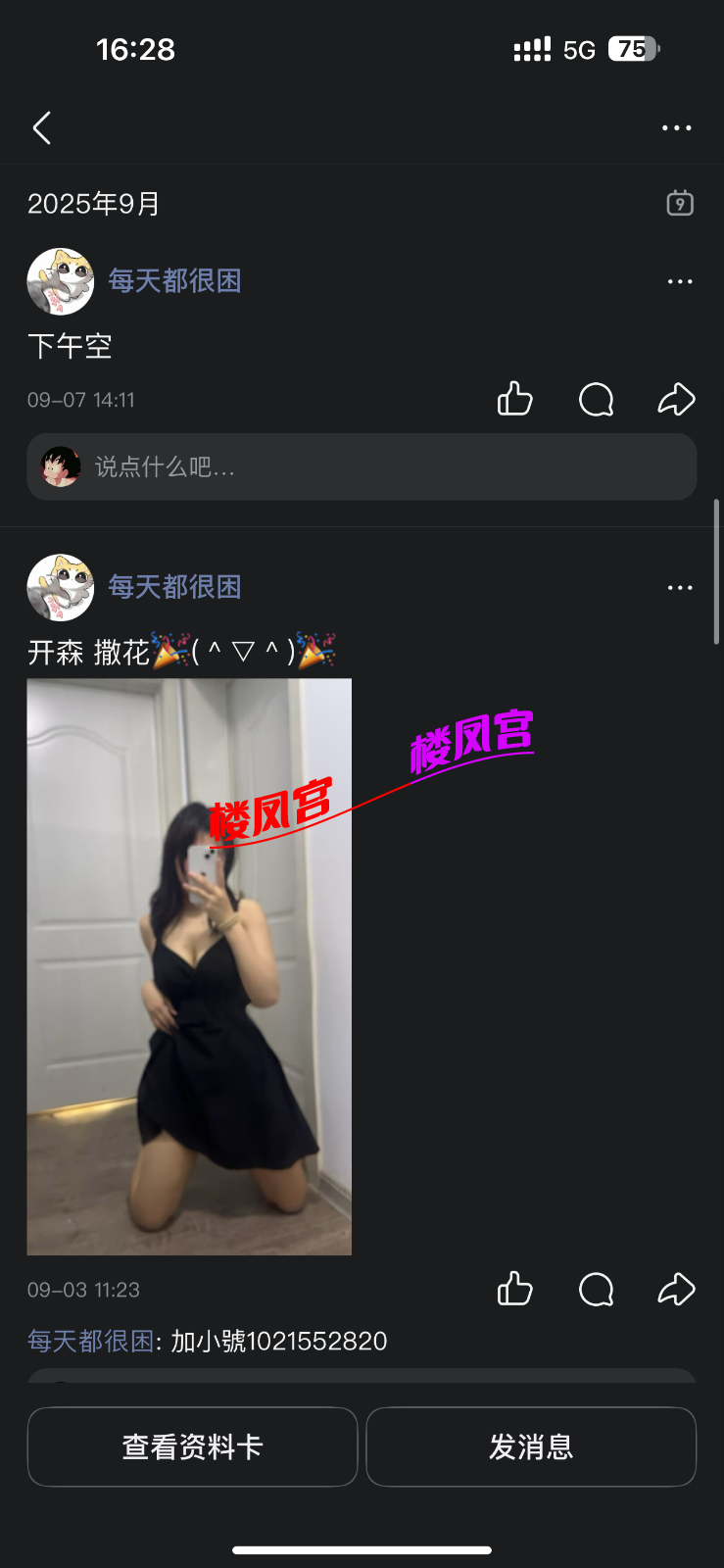Image resolution: width=724 pixels, height=1568 pixels.
Task: Open the calendar date picker icon
Action: point(680,203)
